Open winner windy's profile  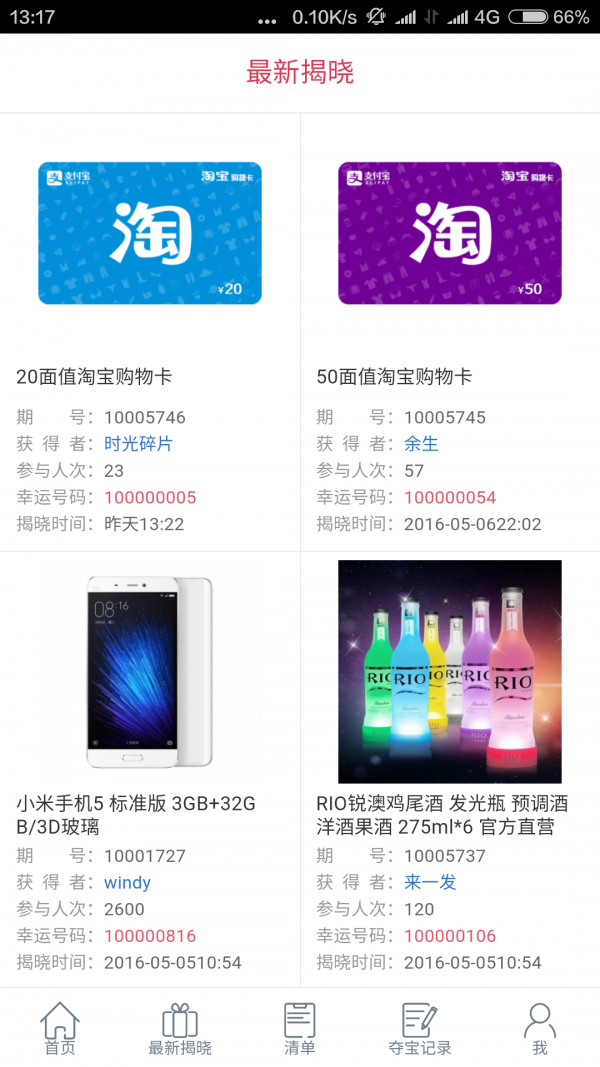pyautogui.click(x=127, y=882)
